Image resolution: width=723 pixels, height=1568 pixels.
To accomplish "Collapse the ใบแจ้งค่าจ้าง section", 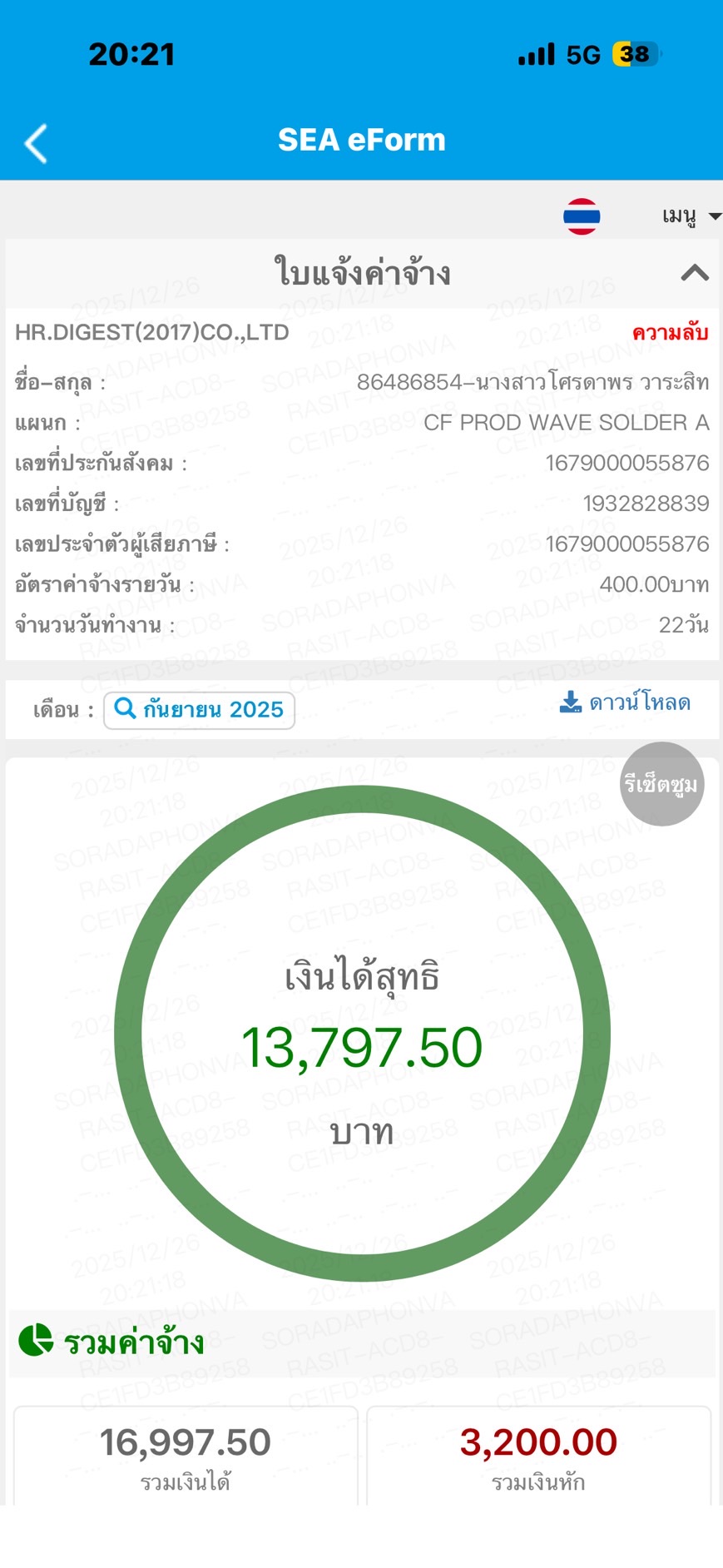I will [694, 273].
